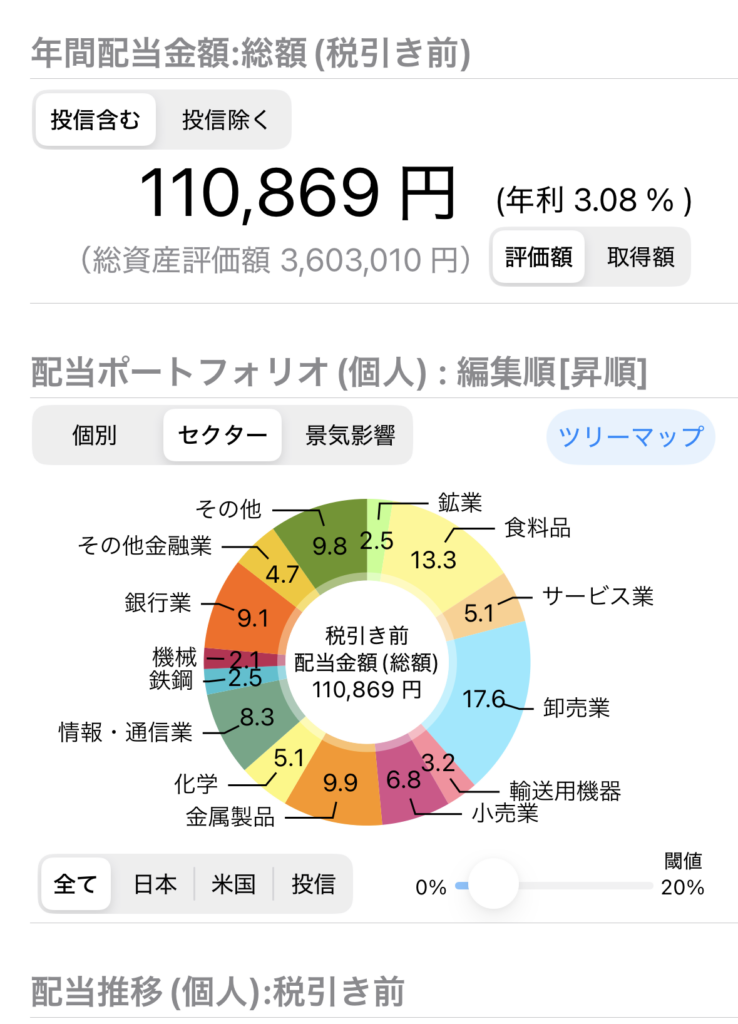Screen dimensions: 738x1024
Task: Select the 投信含む segment
Action: (97, 120)
